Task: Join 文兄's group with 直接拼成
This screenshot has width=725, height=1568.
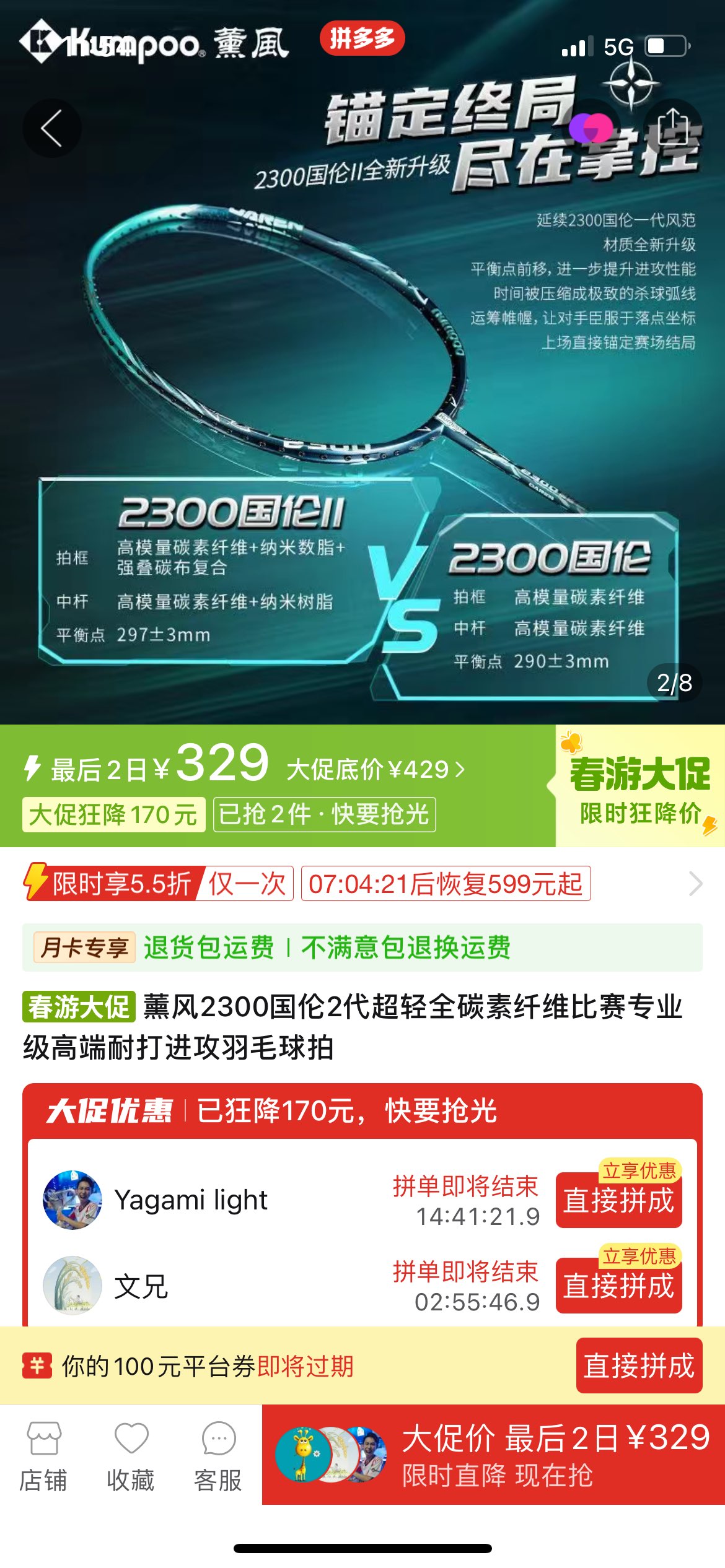Action: pos(618,1286)
